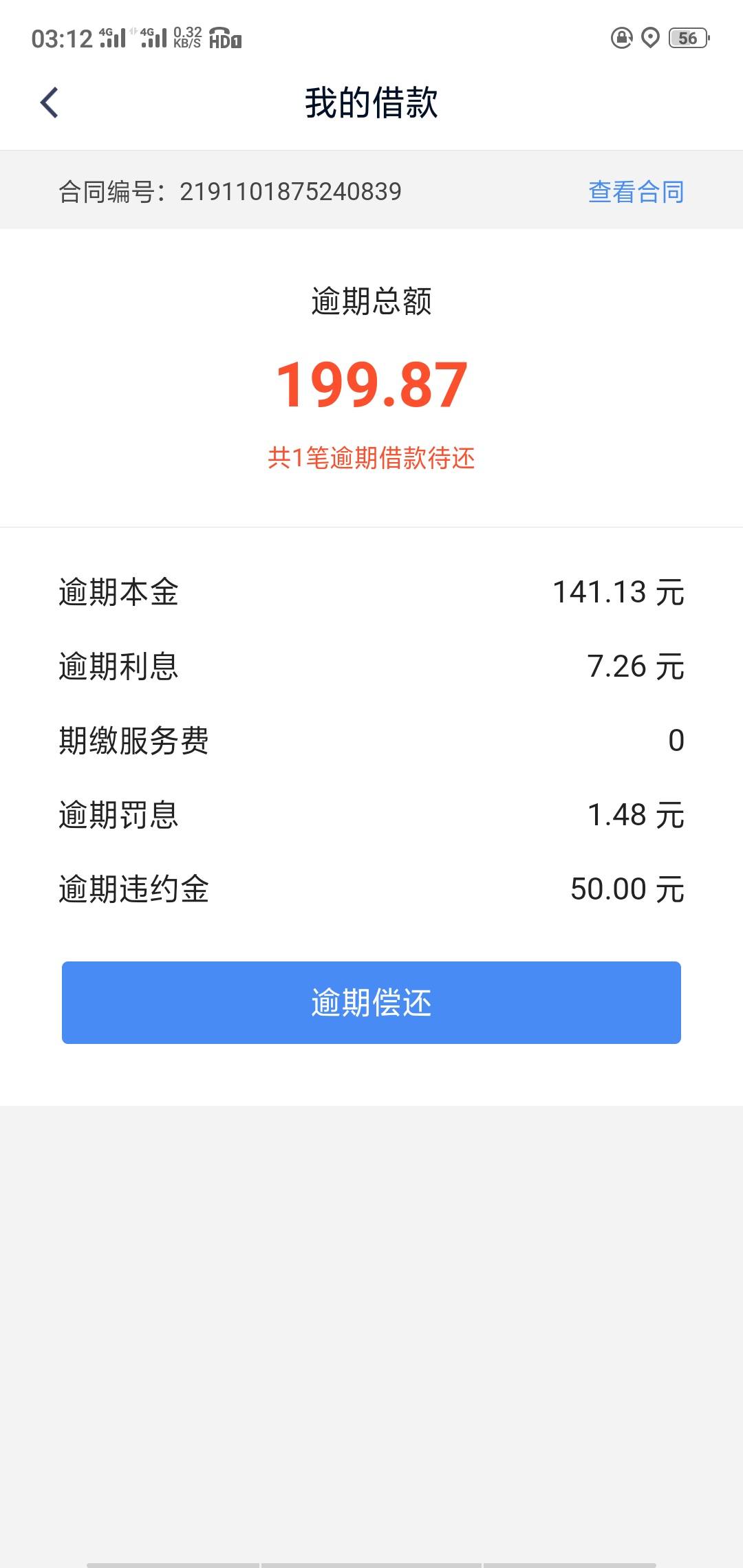Open the 查看合同 link

tap(636, 192)
